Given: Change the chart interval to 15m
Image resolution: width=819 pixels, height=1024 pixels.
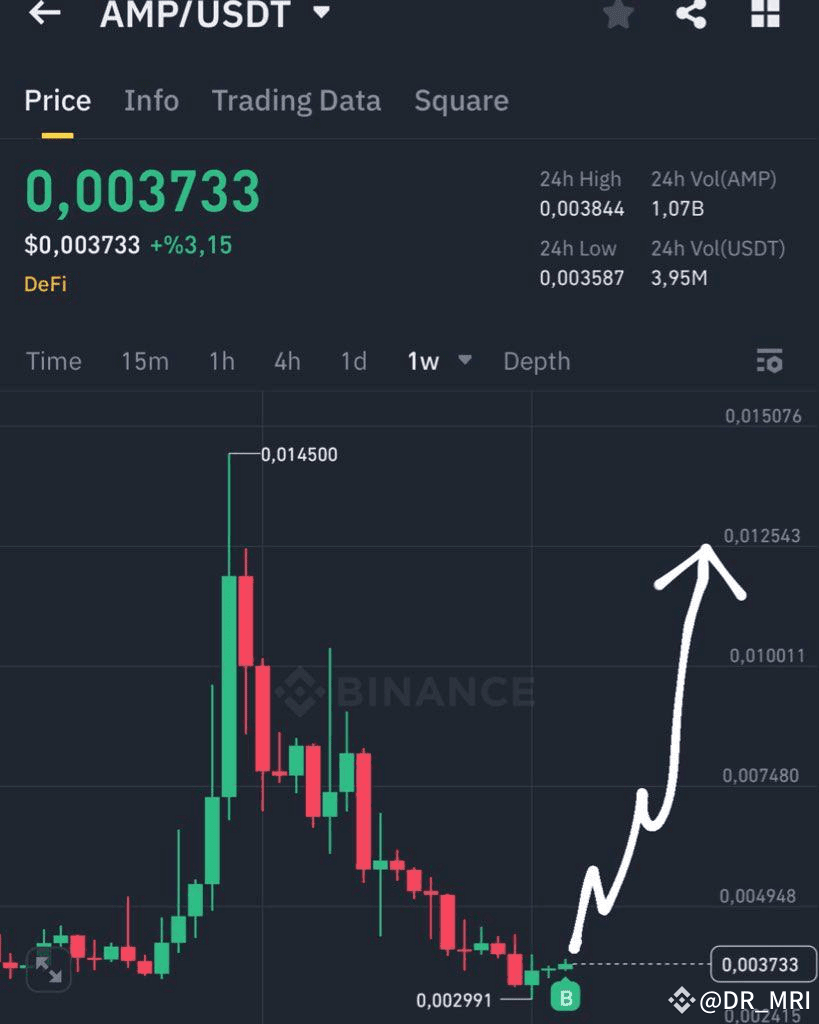Looking at the screenshot, I should point(145,361).
